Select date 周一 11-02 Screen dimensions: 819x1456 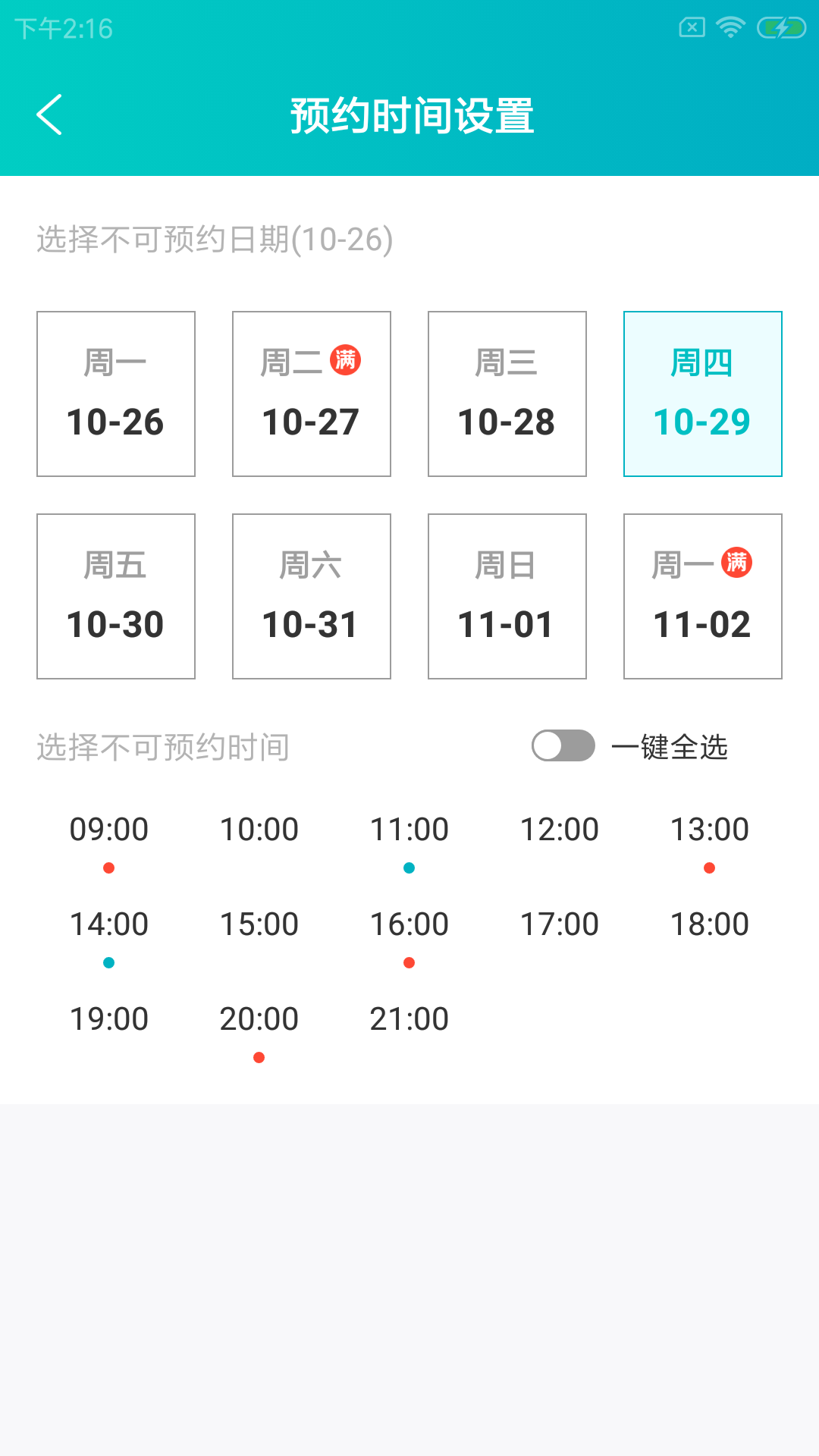tap(703, 596)
